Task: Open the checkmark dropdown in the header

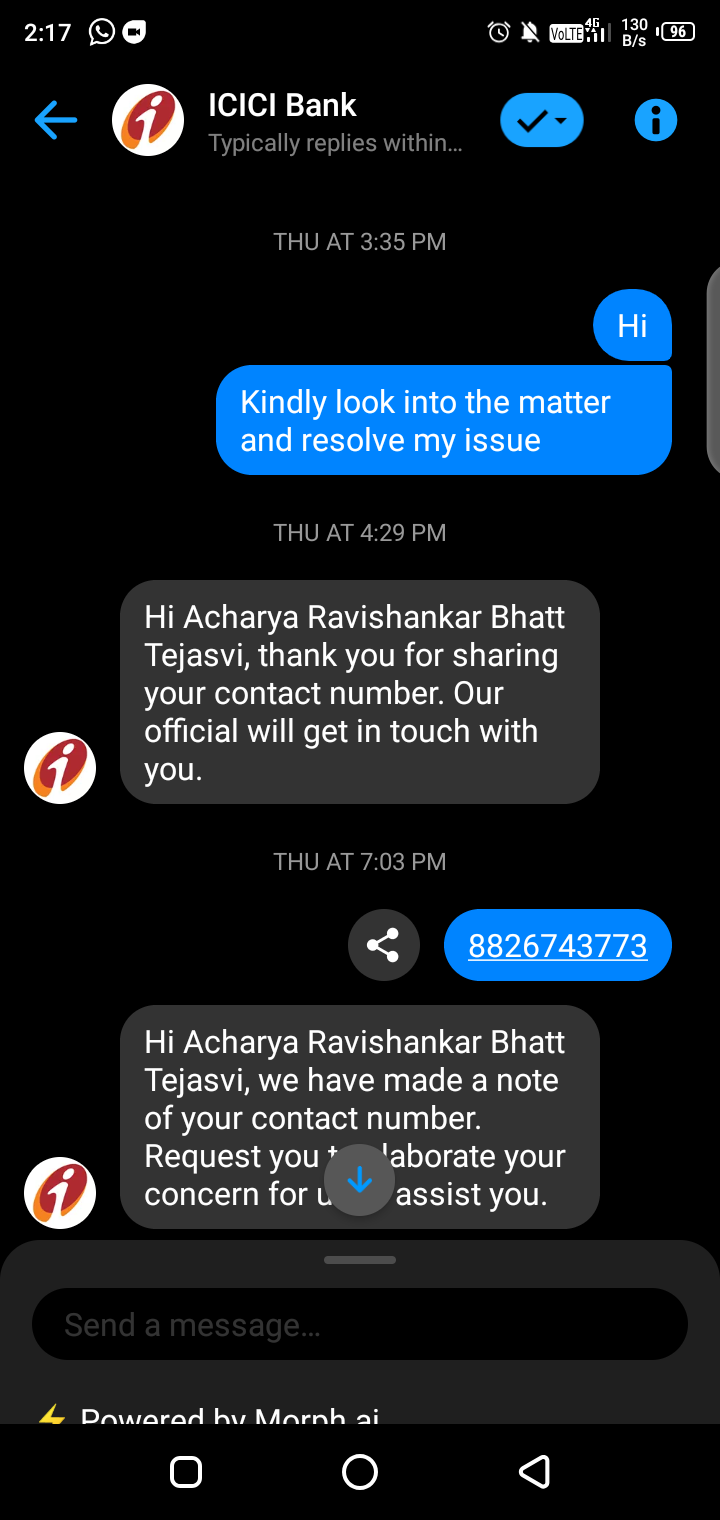Action: tap(541, 121)
